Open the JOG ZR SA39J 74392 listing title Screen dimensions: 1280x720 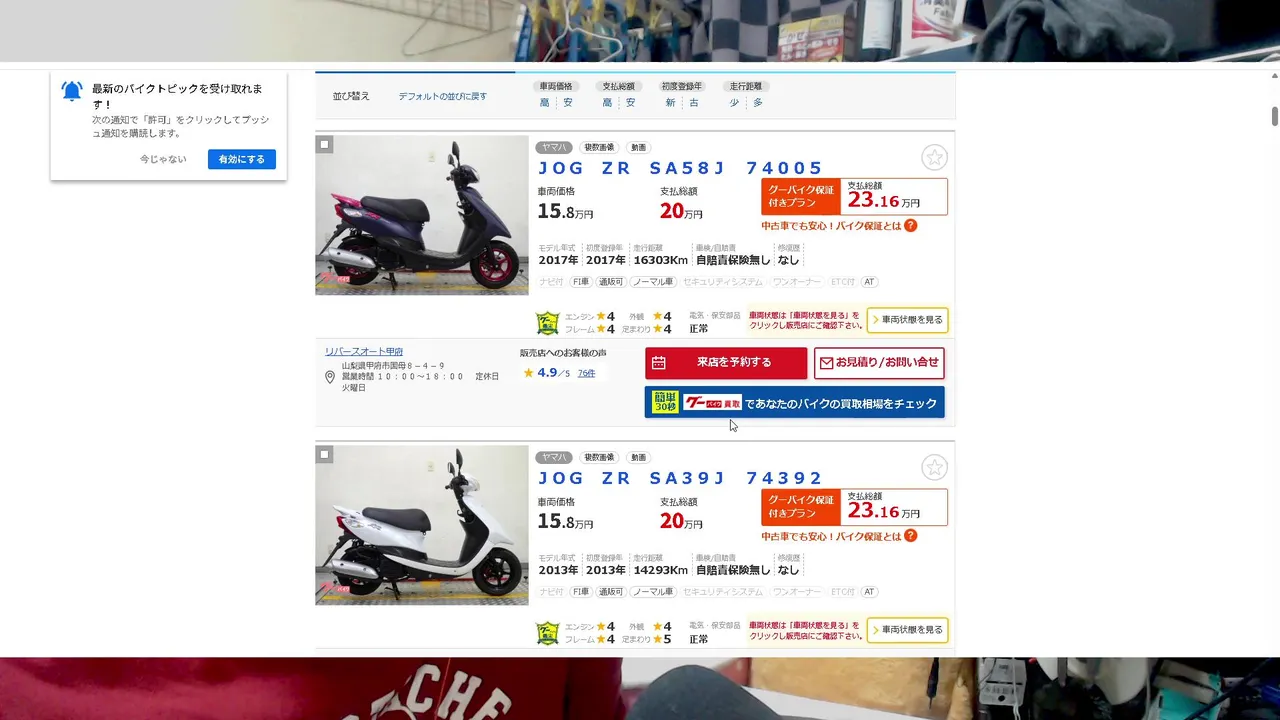(x=681, y=478)
